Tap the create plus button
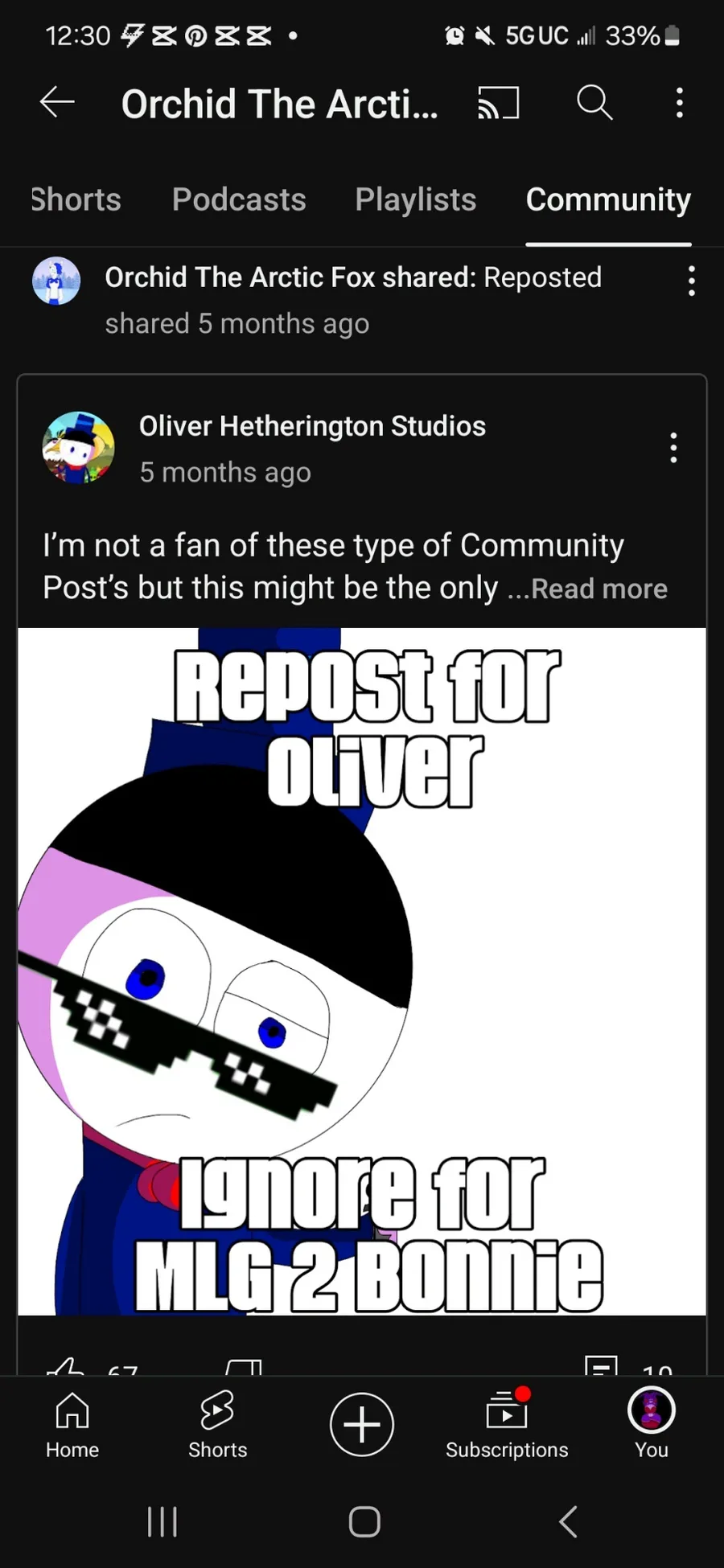The image size is (724, 1568). 362,1424
